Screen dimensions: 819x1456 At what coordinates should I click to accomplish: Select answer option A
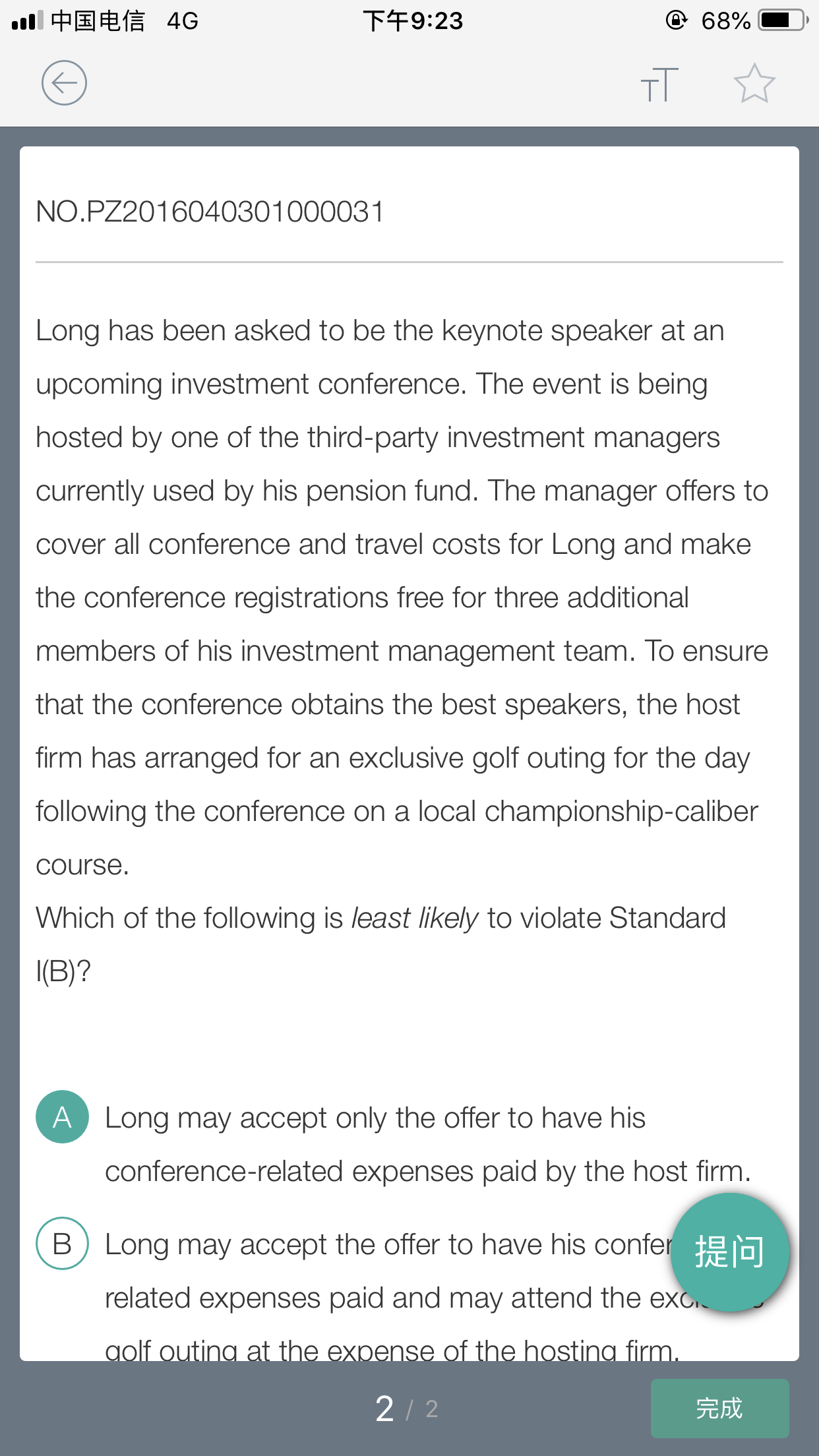[63, 1116]
